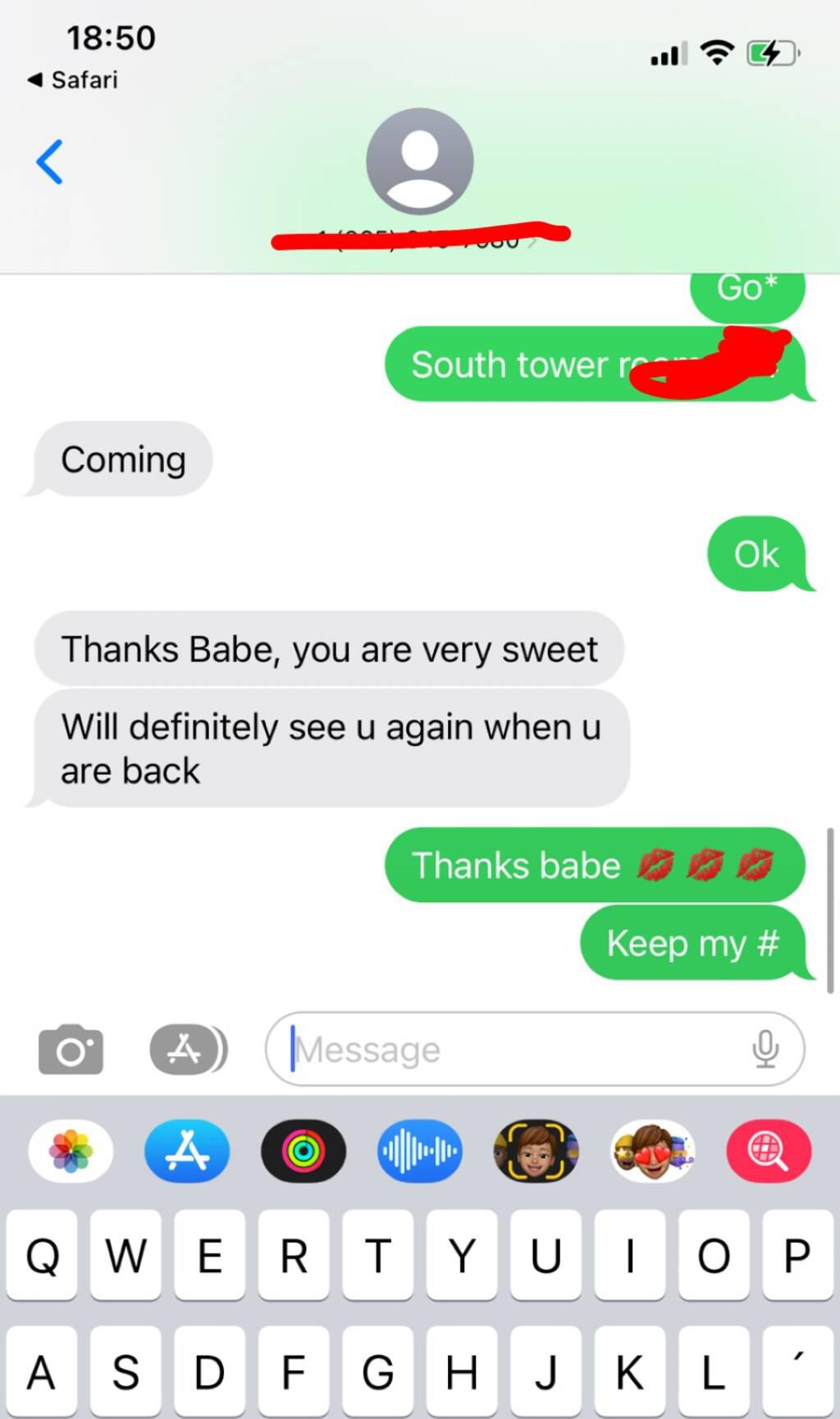
Task: Return to Safari via the breadcrumb
Action: coord(72,80)
